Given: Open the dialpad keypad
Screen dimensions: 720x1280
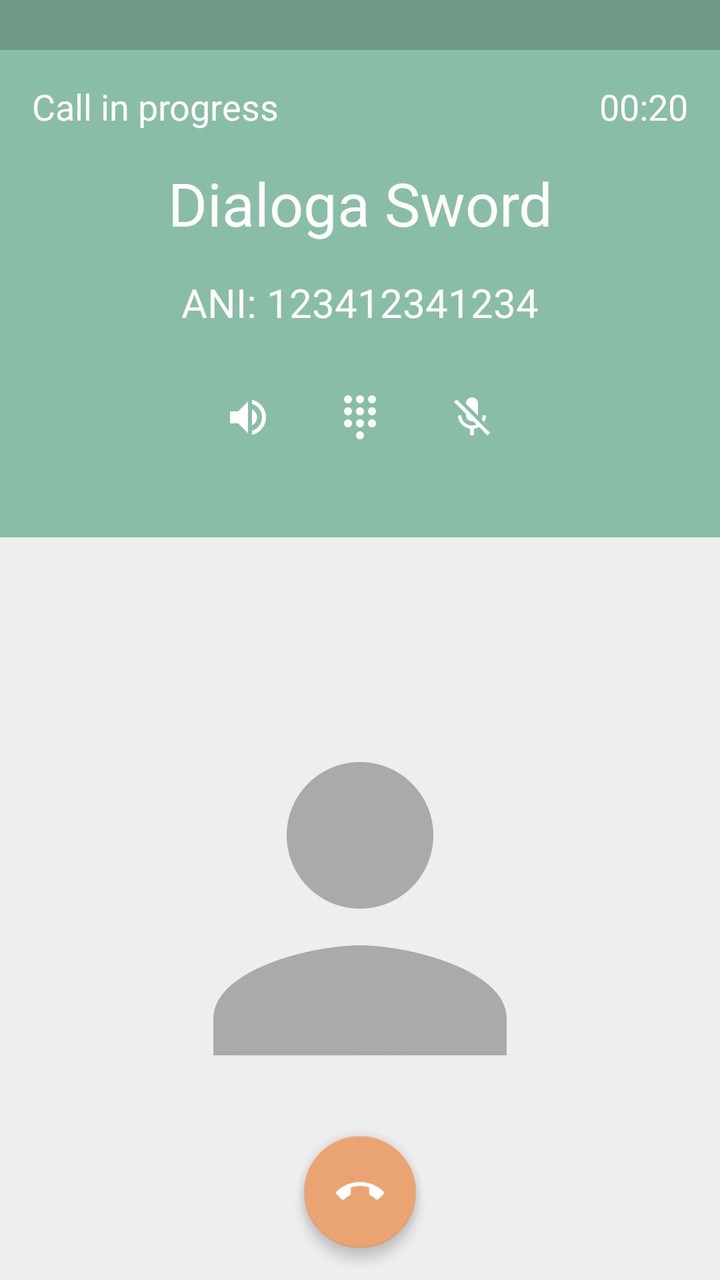Looking at the screenshot, I should pyautogui.click(x=360, y=417).
